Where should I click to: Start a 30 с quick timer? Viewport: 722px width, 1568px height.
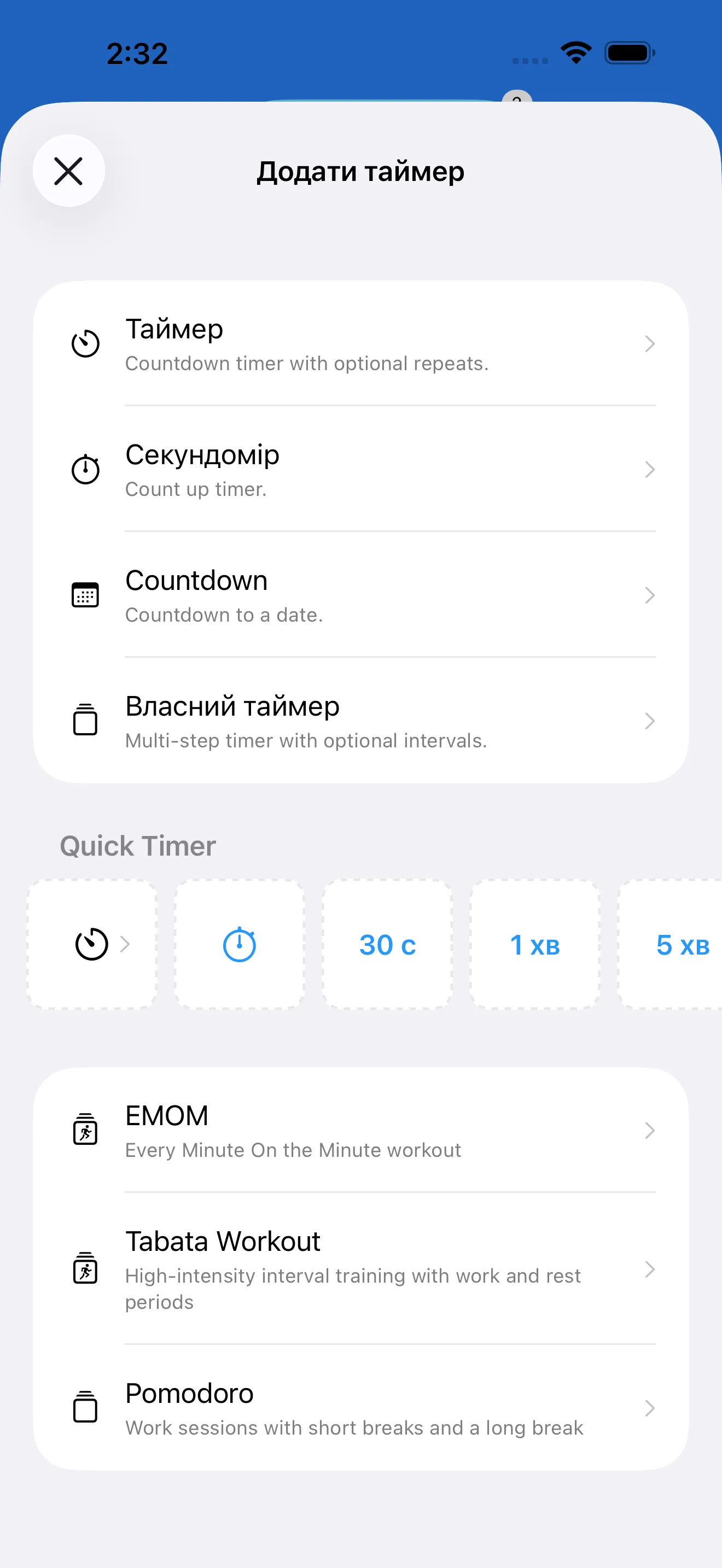click(387, 945)
